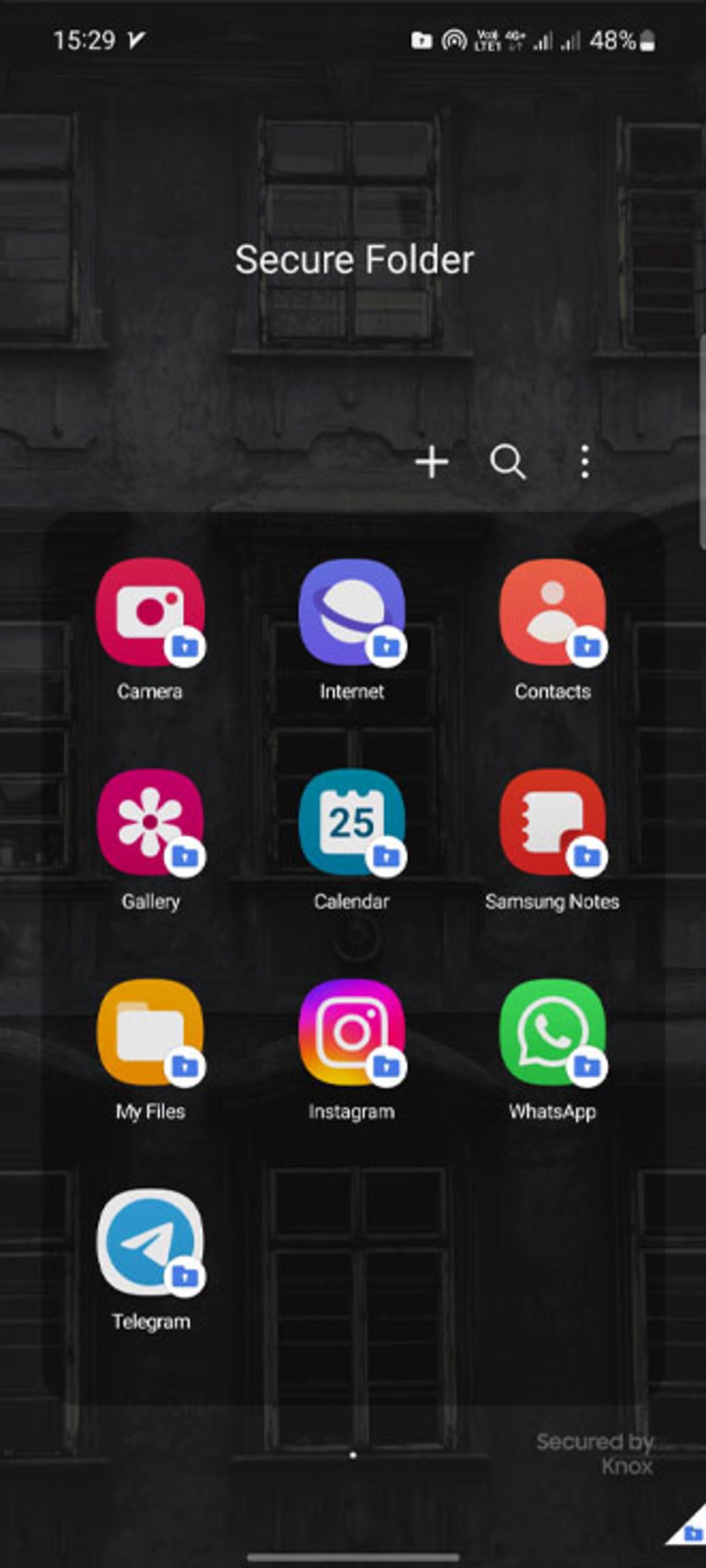Open the Contacts app
The image size is (706, 1568).
[552, 612]
